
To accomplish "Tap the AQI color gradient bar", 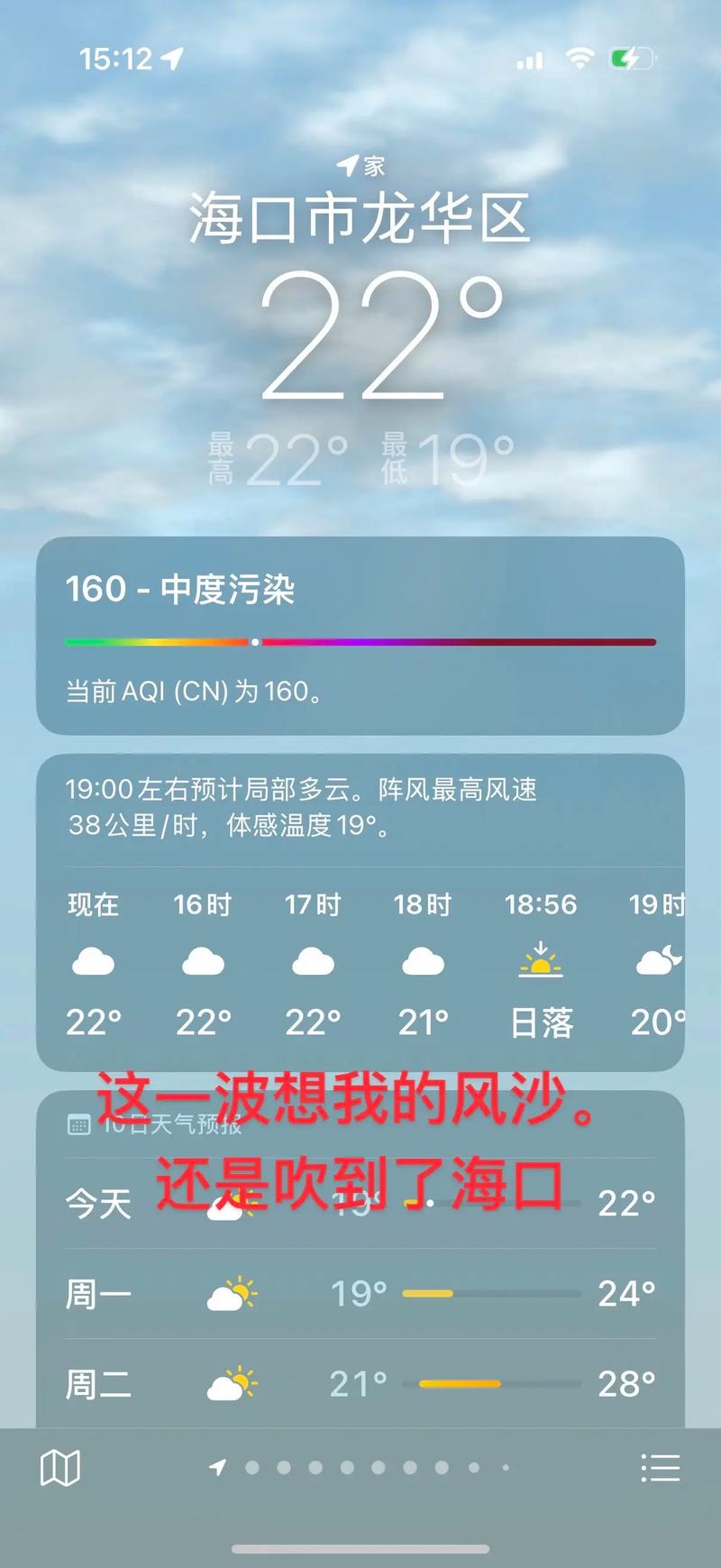I will [360, 642].
